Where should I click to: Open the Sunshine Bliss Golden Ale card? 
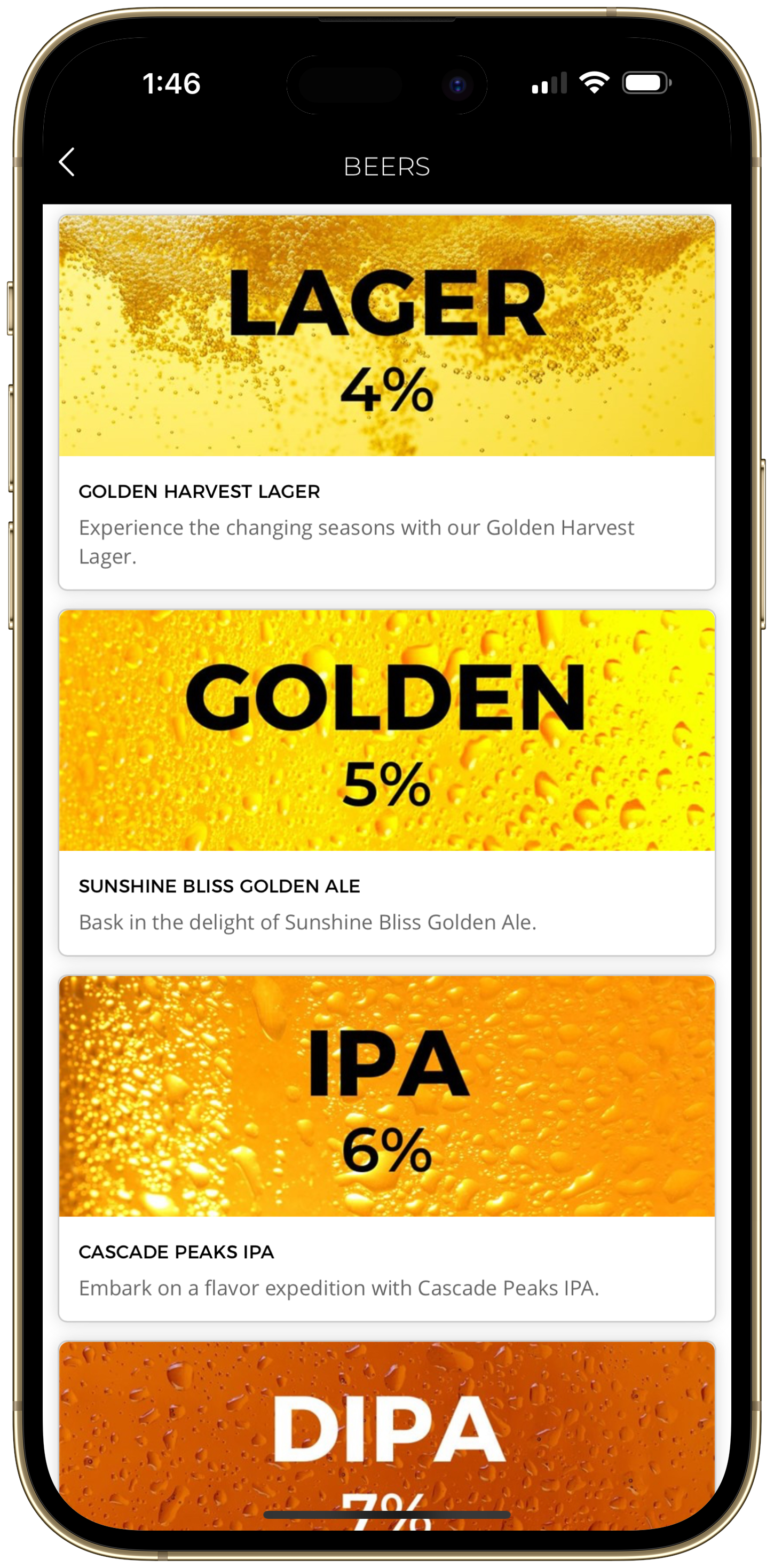click(x=386, y=782)
